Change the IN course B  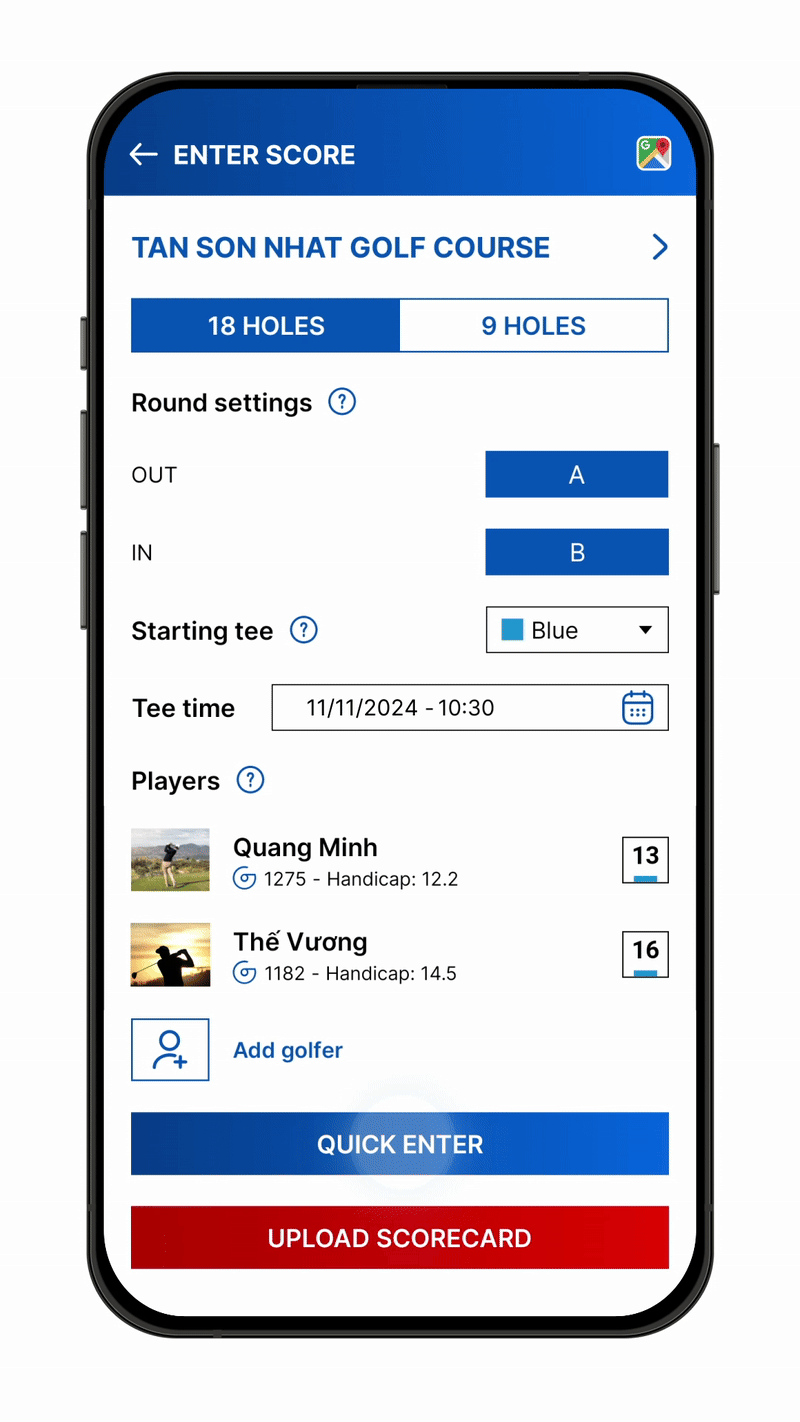tap(576, 552)
